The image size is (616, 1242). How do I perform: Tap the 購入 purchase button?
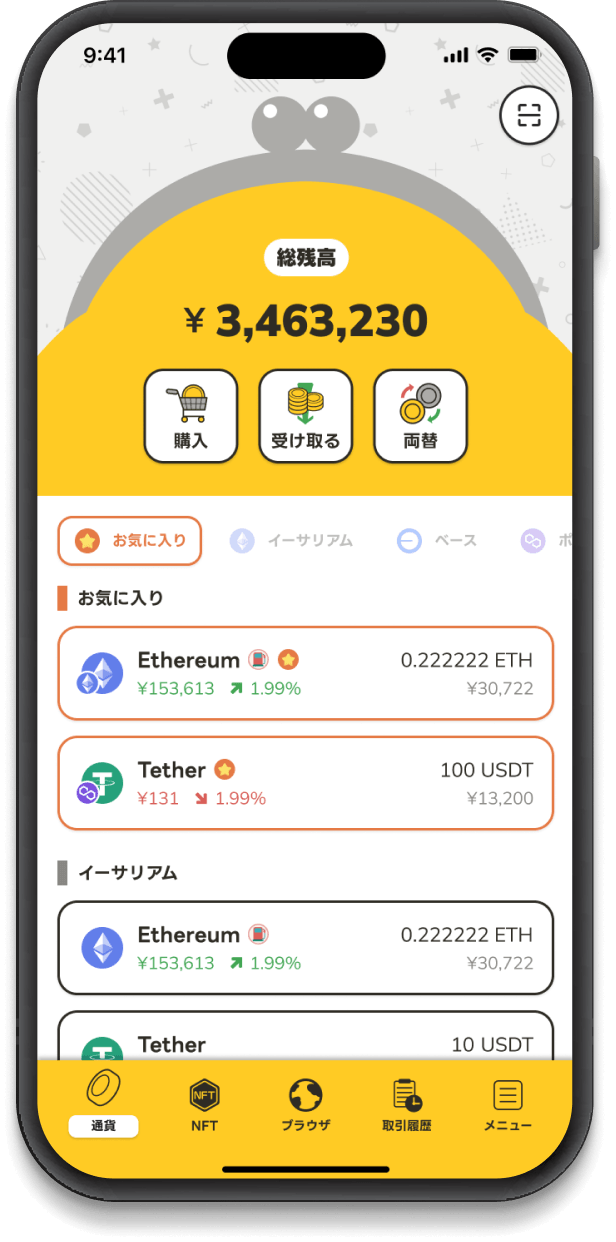click(x=191, y=416)
